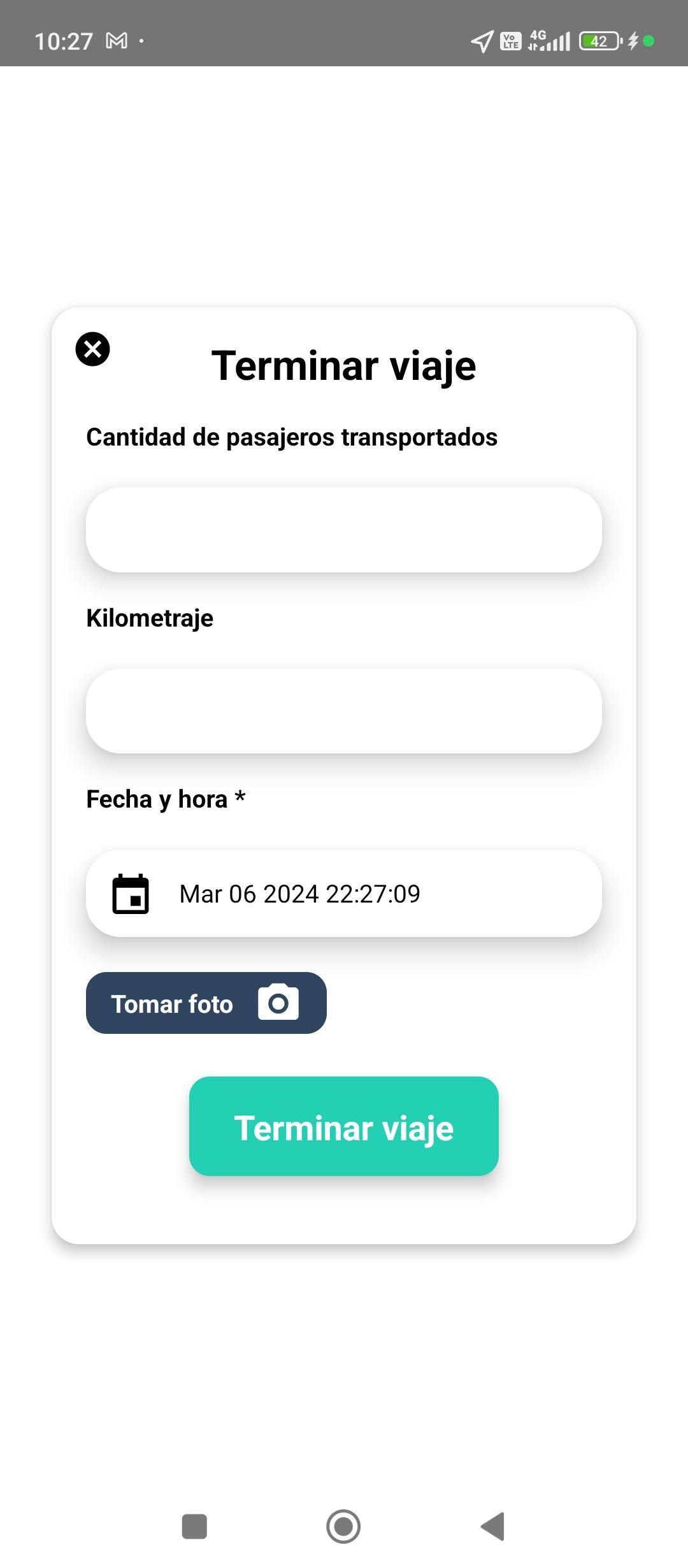Image resolution: width=688 pixels, height=1568 pixels.
Task: Go to the home screen via the system home button
Action: (x=343, y=1527)
